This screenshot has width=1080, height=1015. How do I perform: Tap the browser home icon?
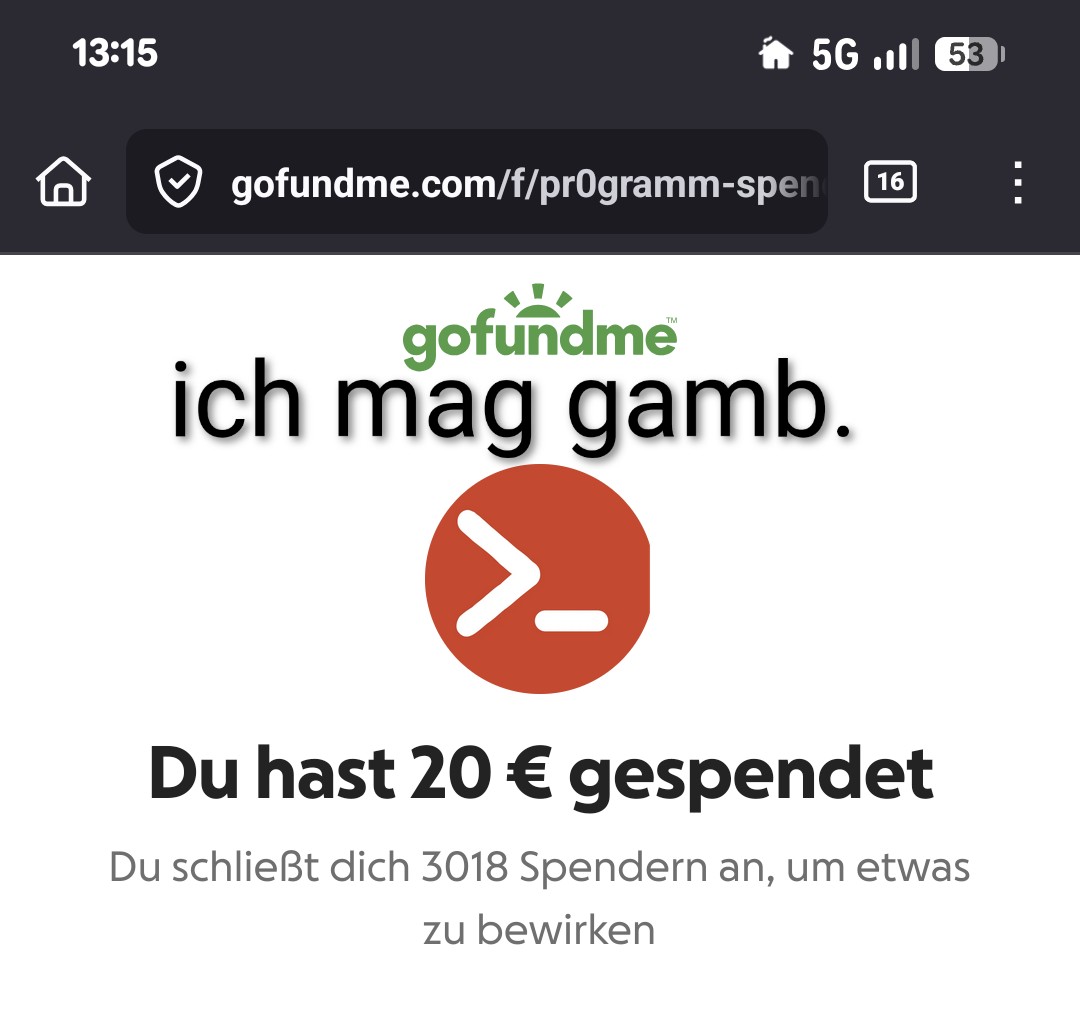[x=64, y=183]
